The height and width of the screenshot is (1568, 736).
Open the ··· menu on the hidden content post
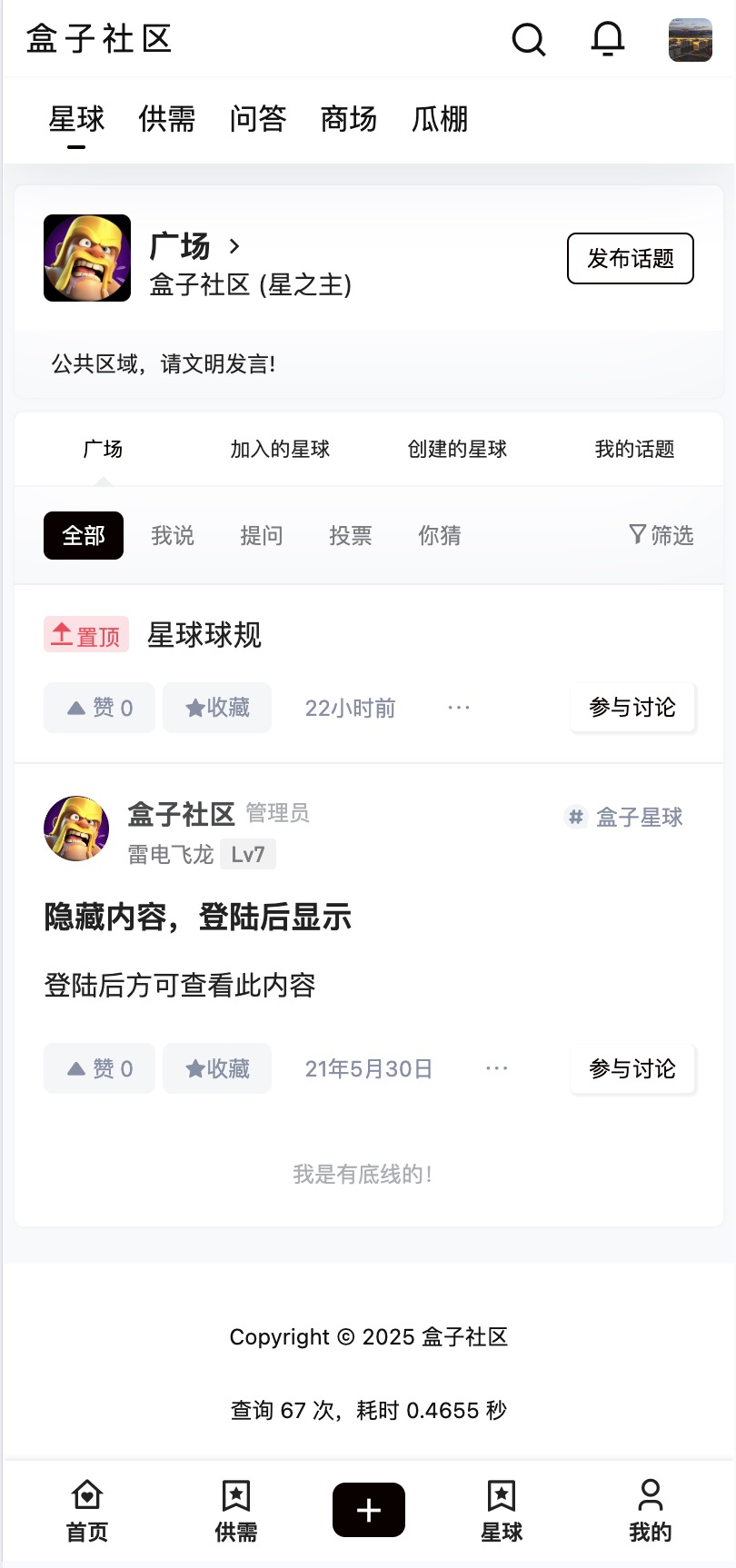(x=497, y=1068)
